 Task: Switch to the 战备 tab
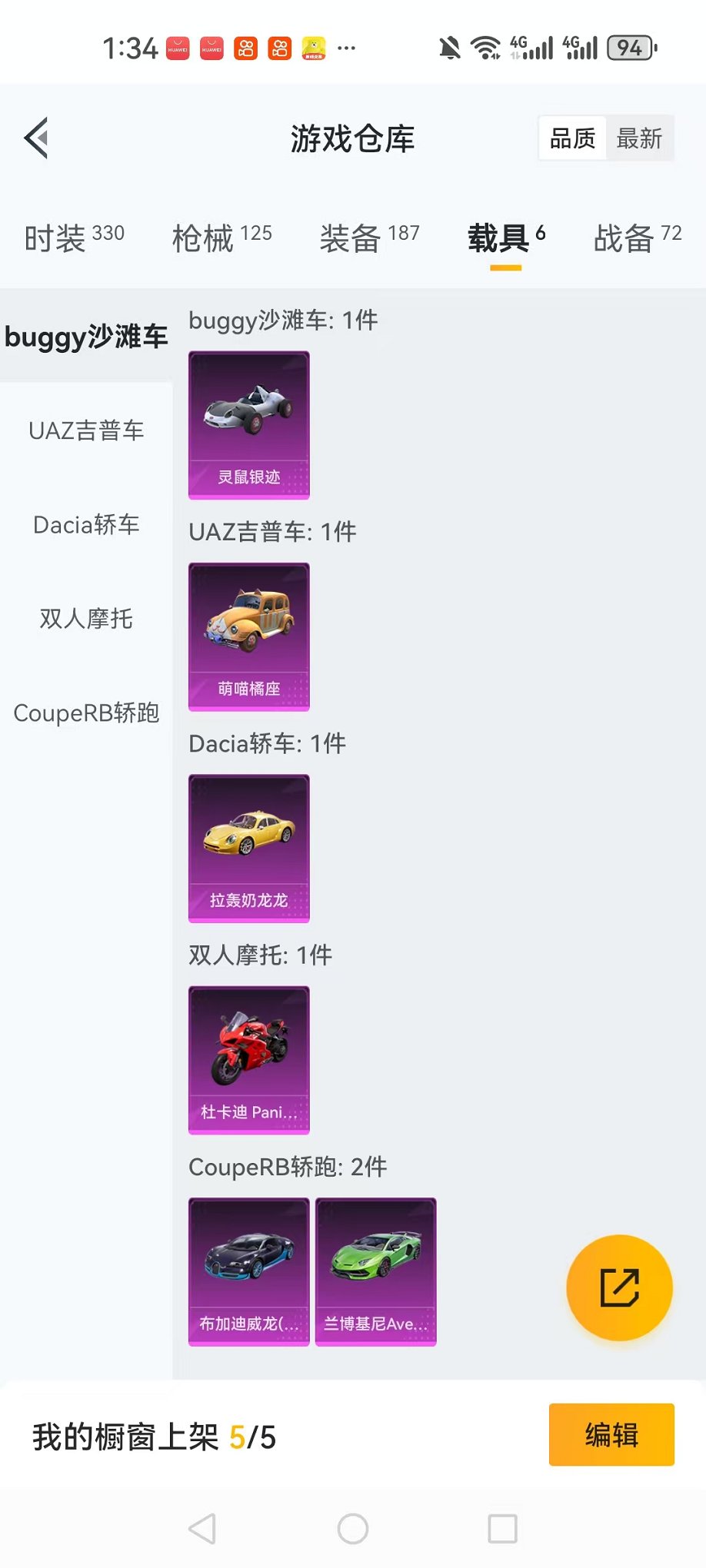[637, 238]
